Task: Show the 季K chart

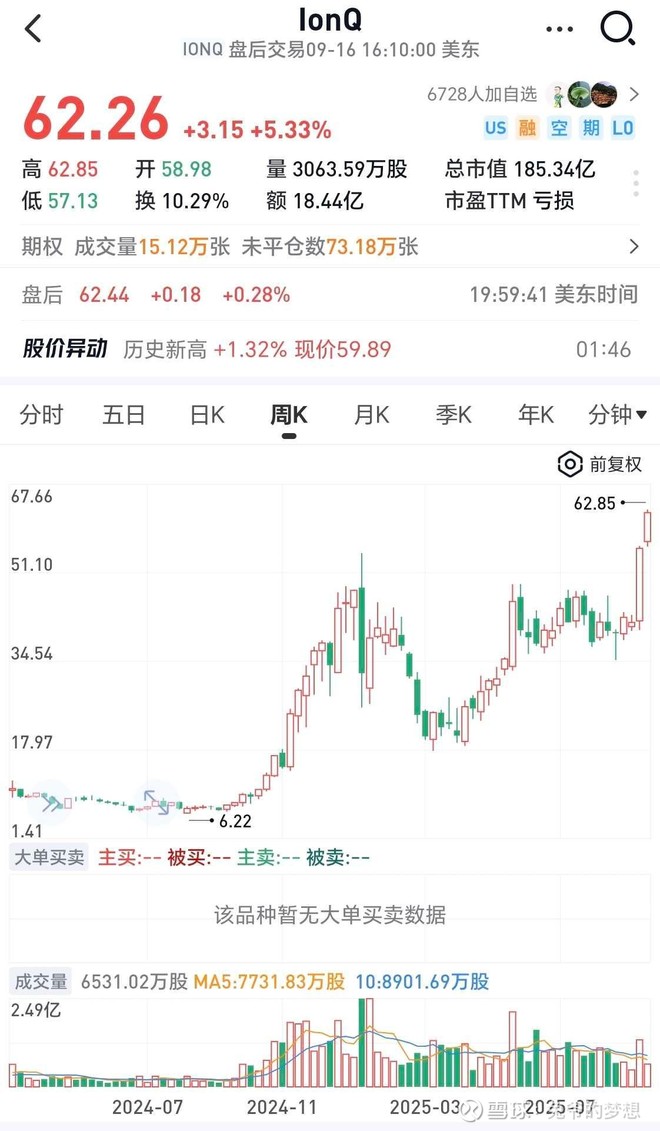Action: pyautogui.click(x=453, y=415)
